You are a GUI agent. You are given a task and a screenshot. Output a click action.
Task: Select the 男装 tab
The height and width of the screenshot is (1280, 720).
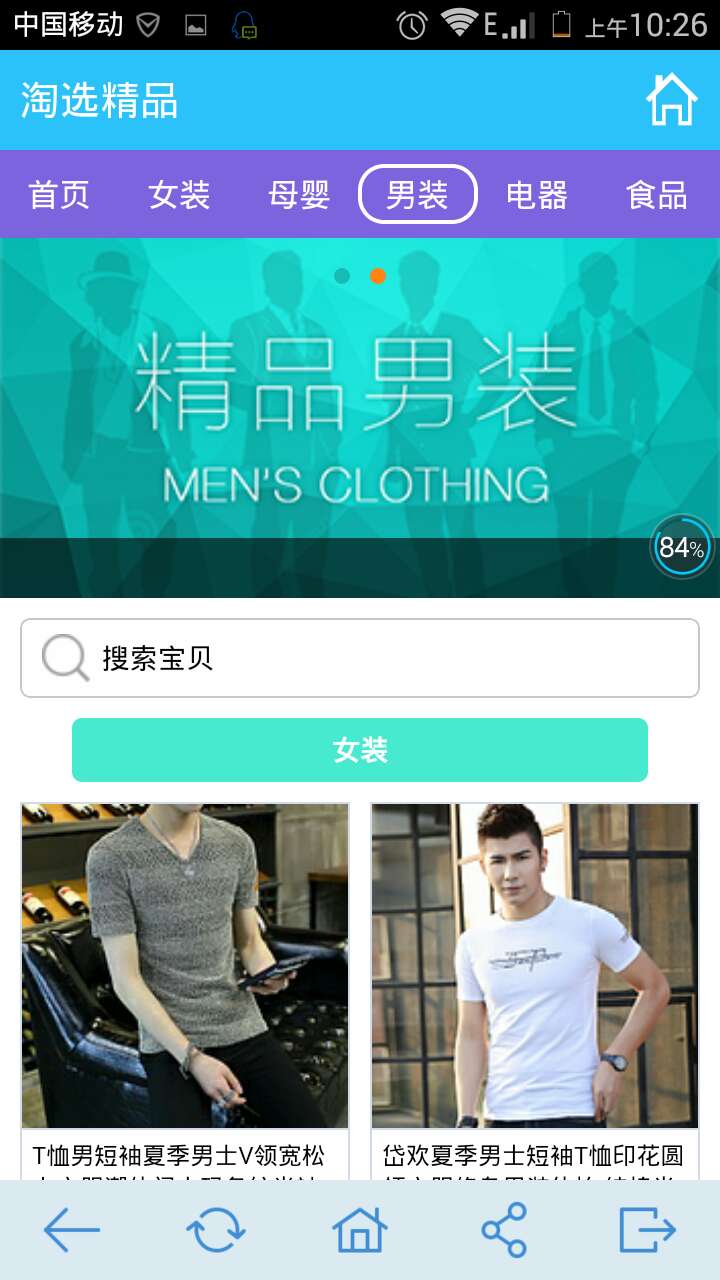coord(418,194)
